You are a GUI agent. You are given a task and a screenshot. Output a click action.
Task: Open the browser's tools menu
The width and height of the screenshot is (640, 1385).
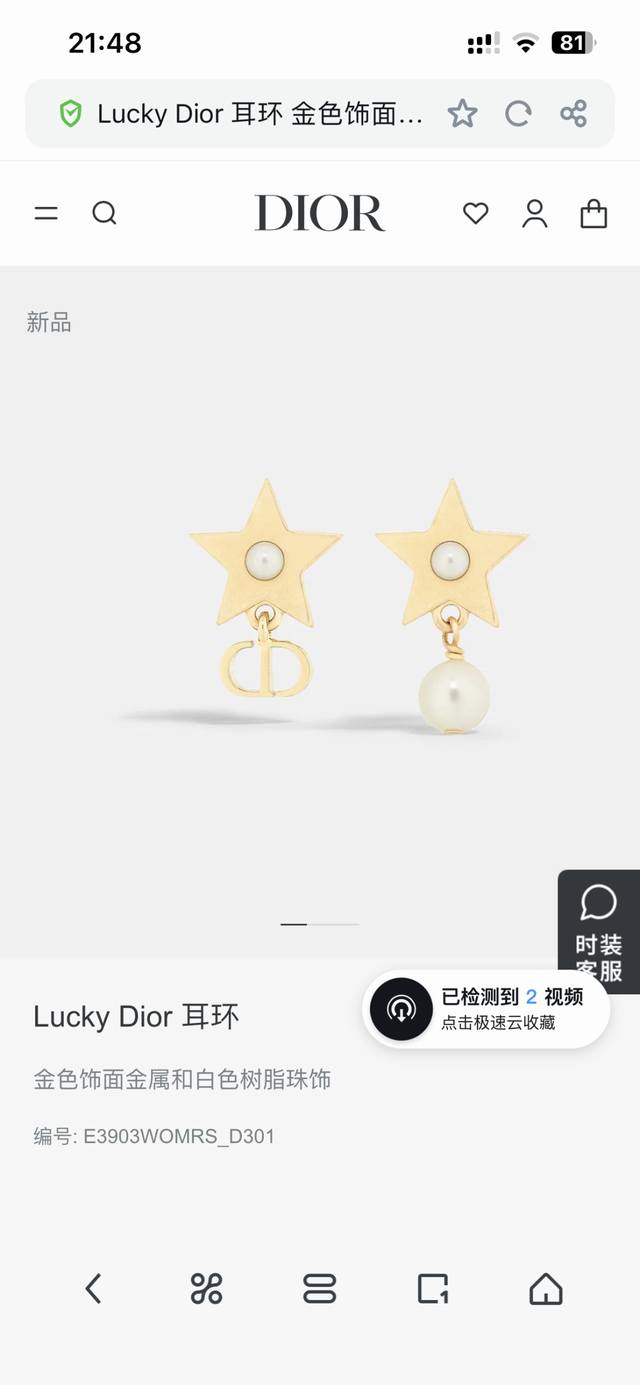[x=206, y=1288]
